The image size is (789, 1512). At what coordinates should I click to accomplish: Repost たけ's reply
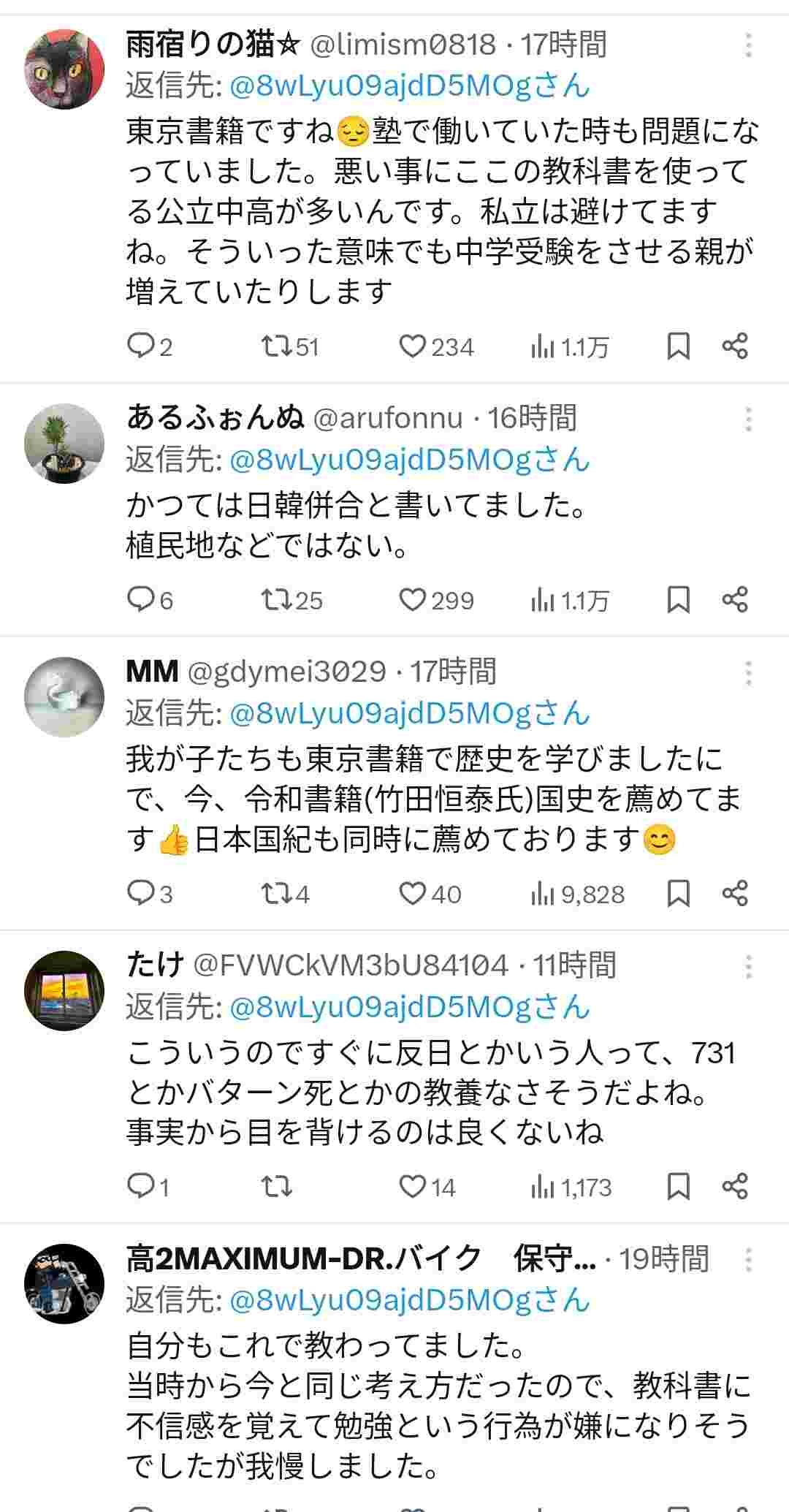click(x=278, y=1186)
